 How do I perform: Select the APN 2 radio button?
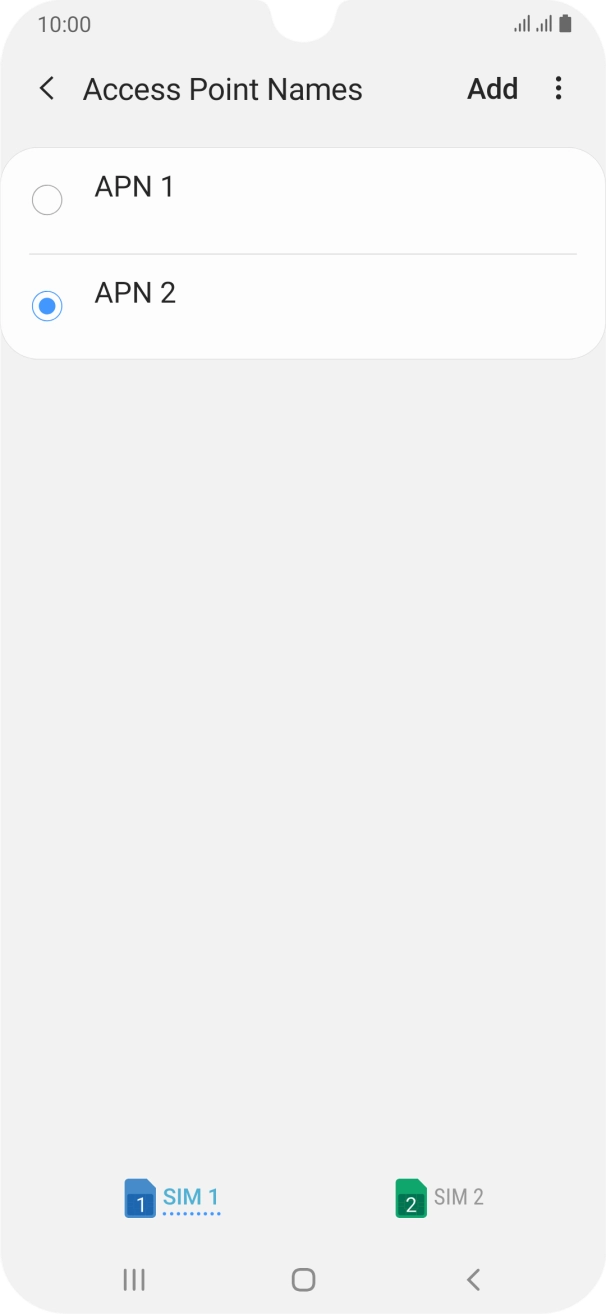(x=47, y=306)
